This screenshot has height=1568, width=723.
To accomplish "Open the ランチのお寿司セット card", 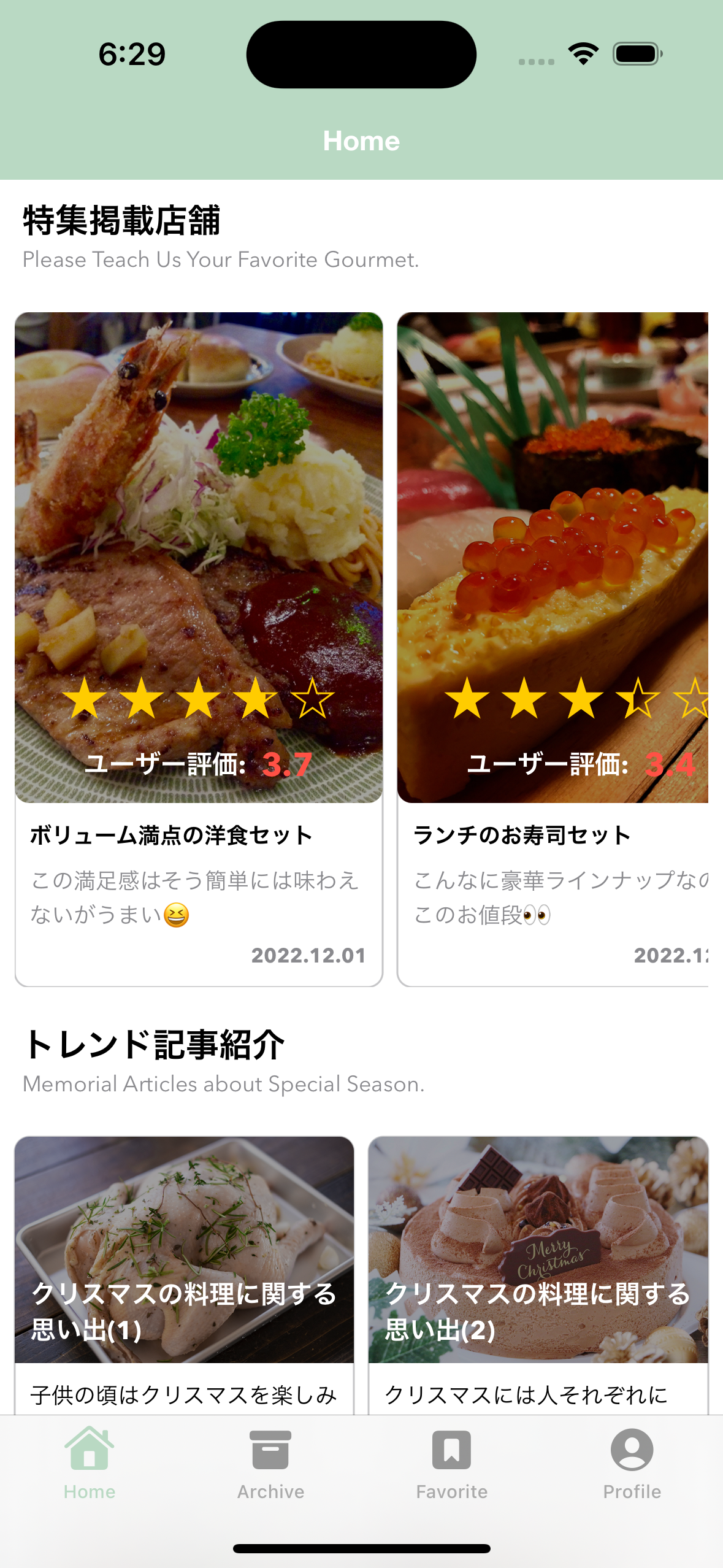I will pyautogui.click(x=553, y=648).
